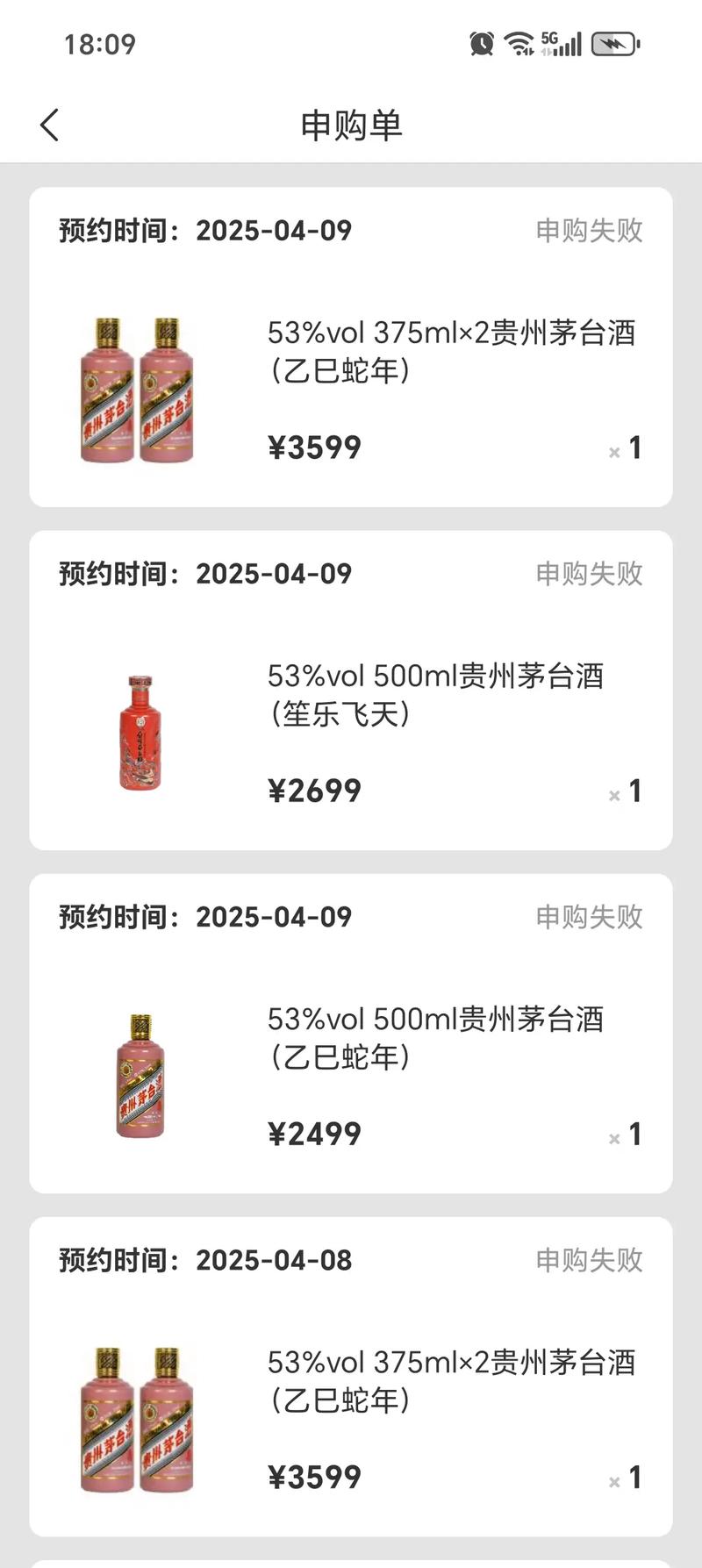This screenshot has width=702, height=1568.
Task: Tap 申购失败 on the 2025-04-08 order
Action: (x=589, y=1259)
